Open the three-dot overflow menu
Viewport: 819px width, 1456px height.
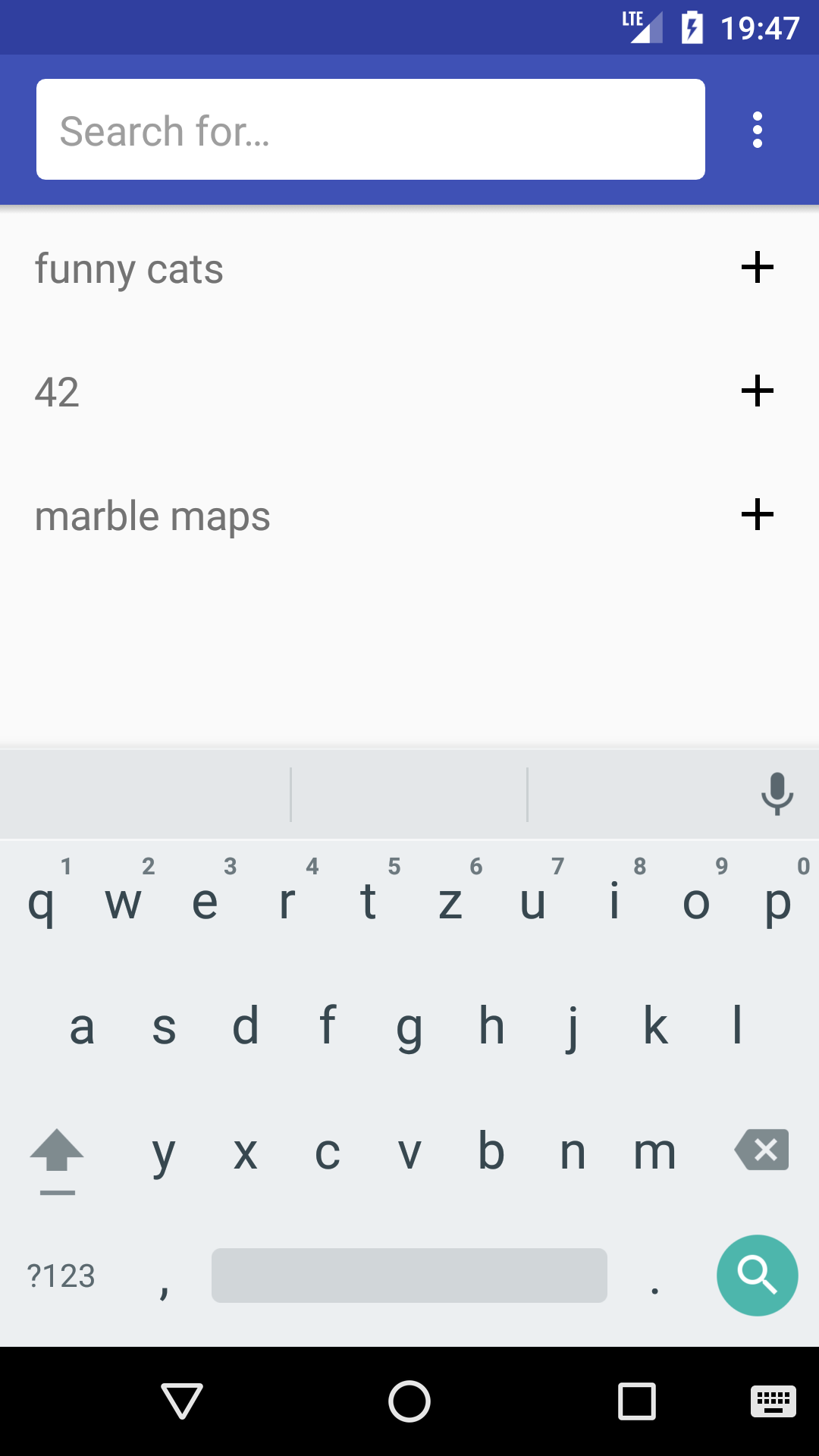(x=757, y=130)
